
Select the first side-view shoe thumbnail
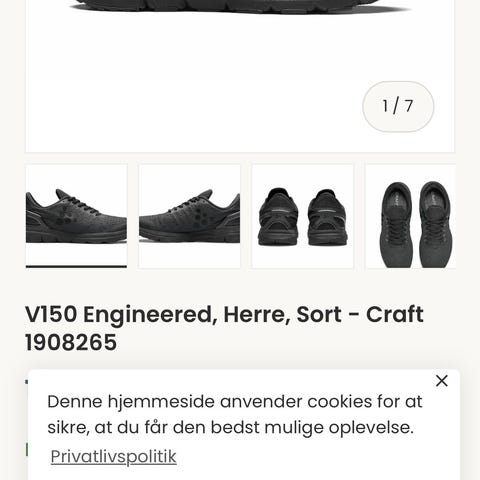pyautogui.click(x=76, y=216)
